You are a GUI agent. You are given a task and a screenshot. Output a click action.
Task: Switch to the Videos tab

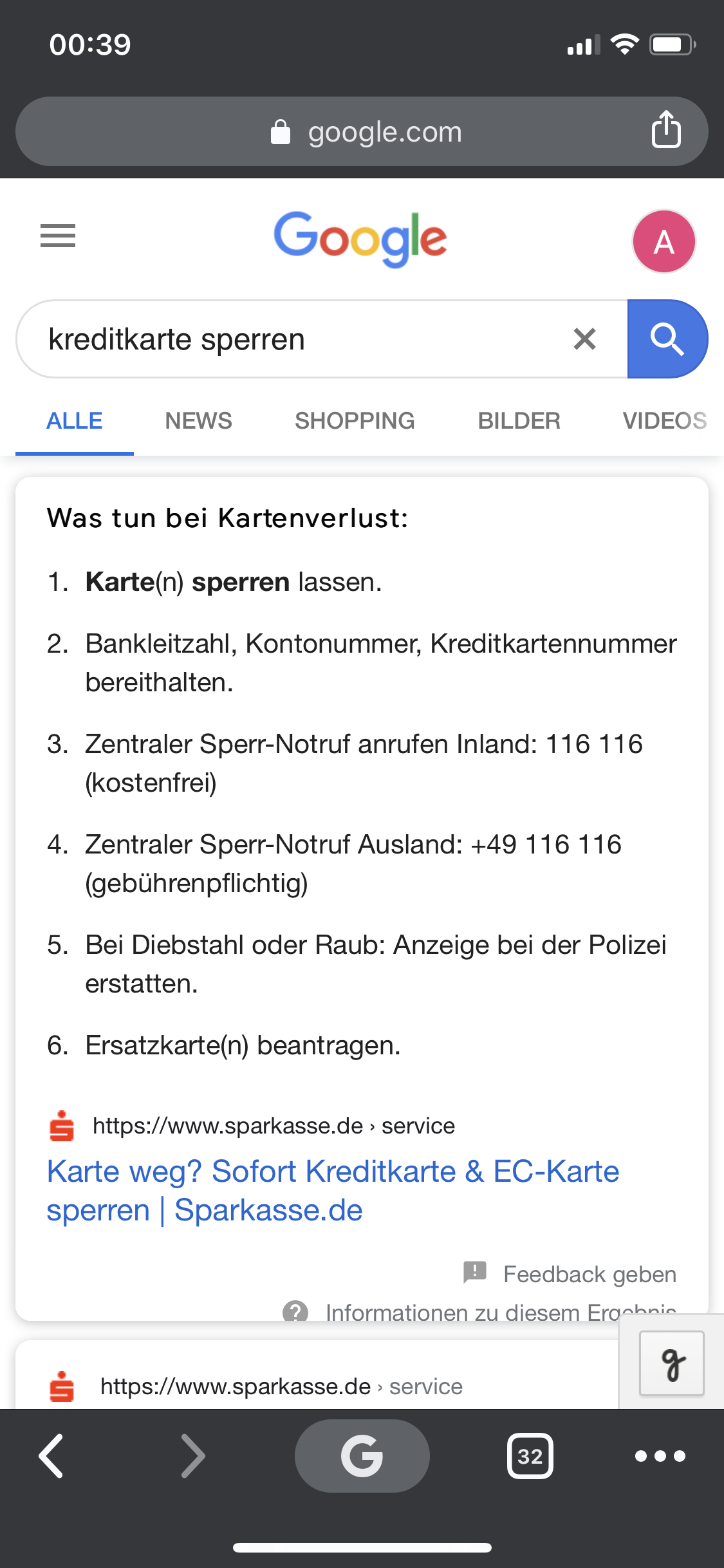[665, 421]
